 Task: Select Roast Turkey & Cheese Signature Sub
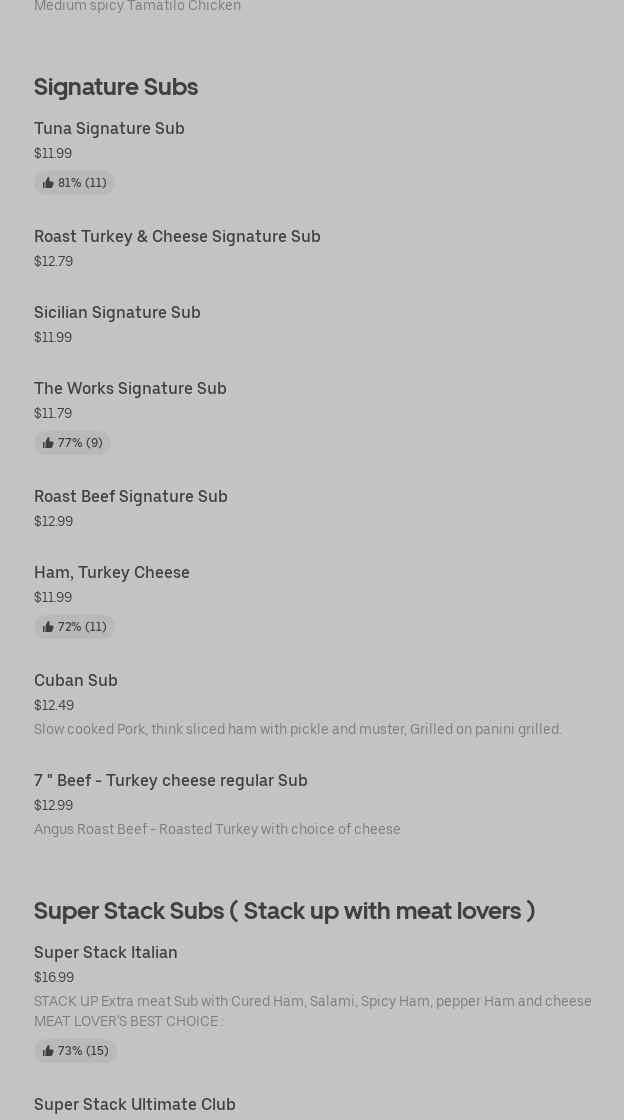[x=177, y=236]
